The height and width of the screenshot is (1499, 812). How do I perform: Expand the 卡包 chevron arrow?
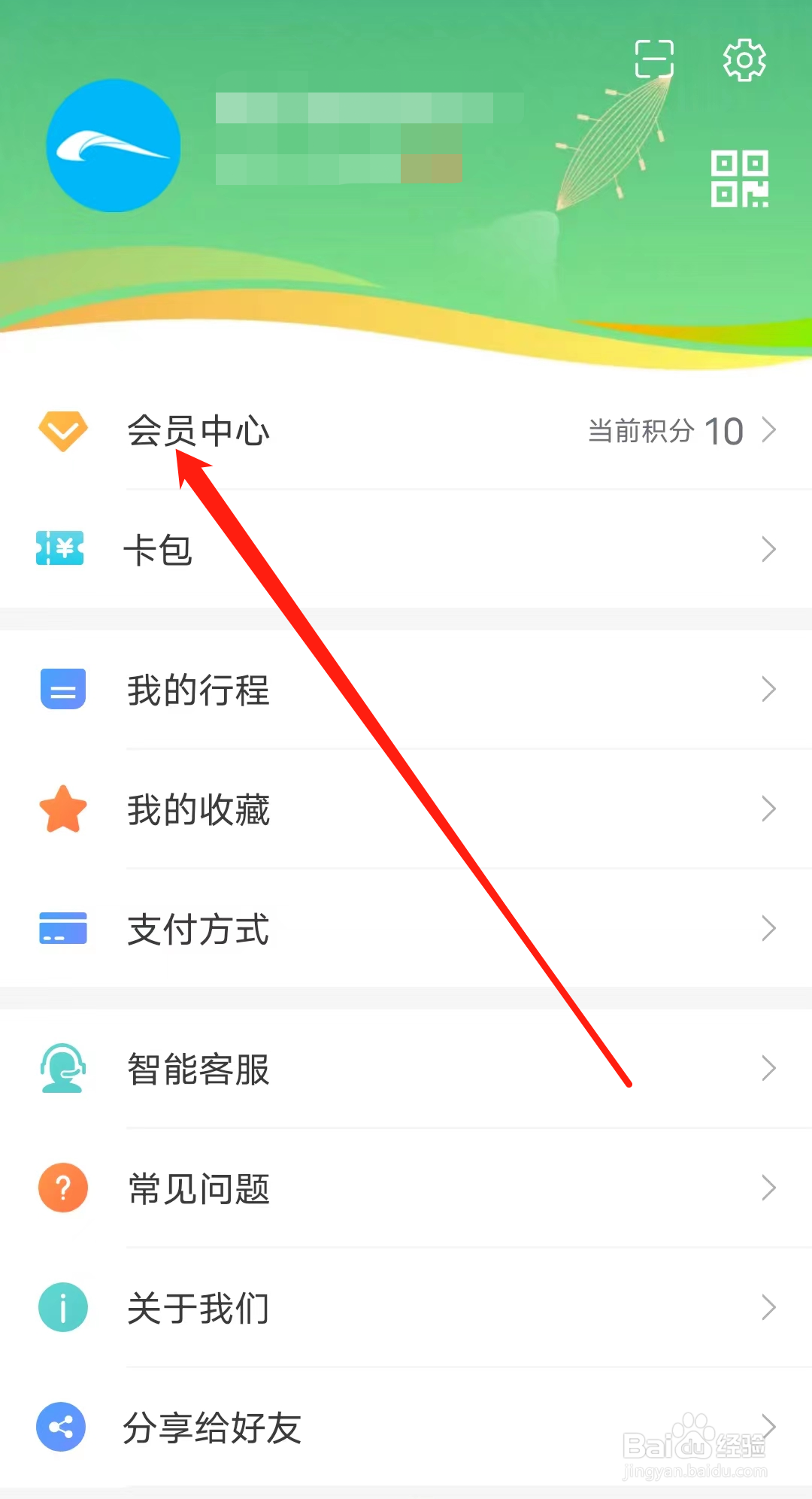tap(770, 550)
